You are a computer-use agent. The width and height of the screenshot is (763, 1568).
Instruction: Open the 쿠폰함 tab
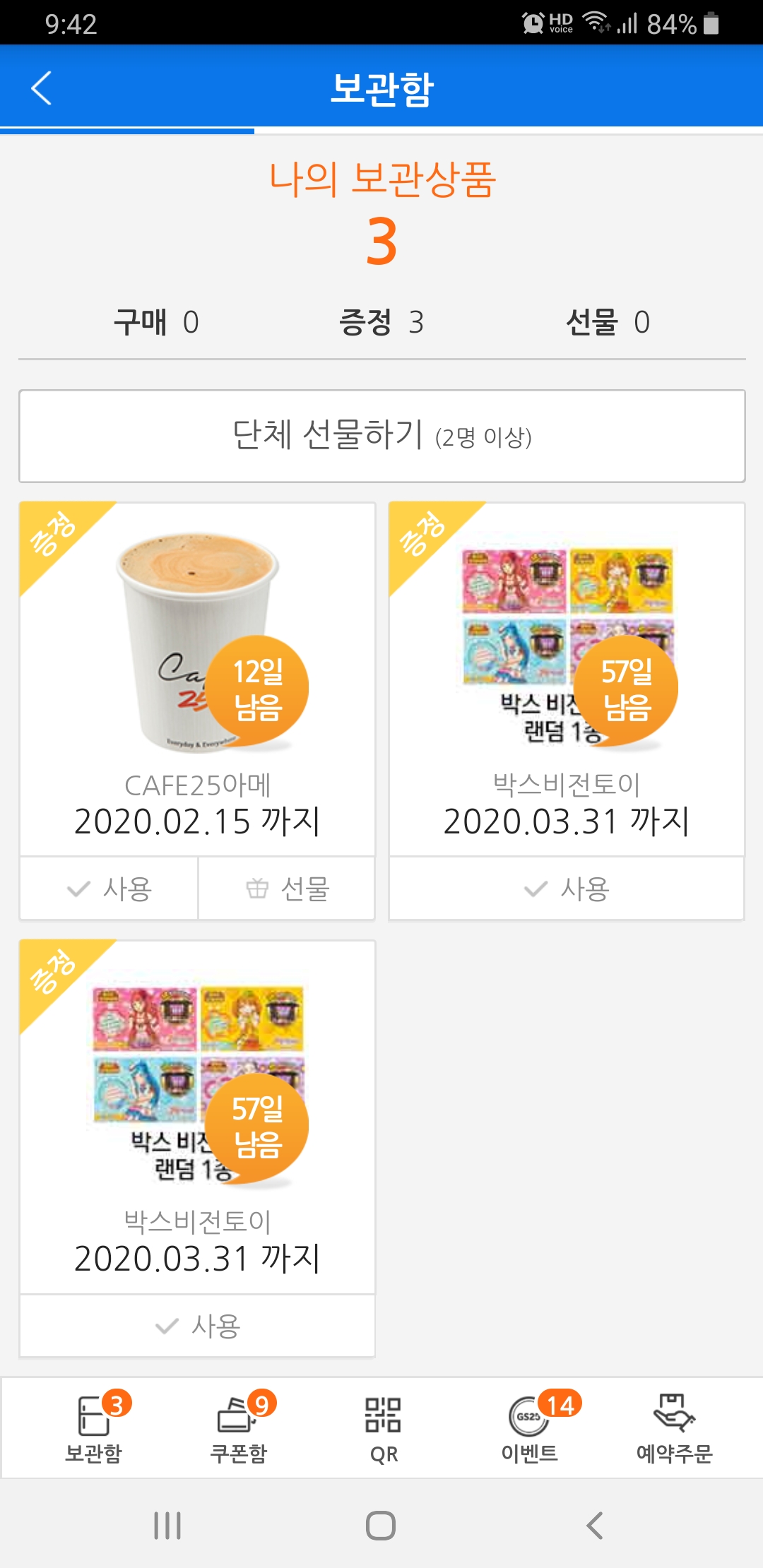tap(239, 1428)
